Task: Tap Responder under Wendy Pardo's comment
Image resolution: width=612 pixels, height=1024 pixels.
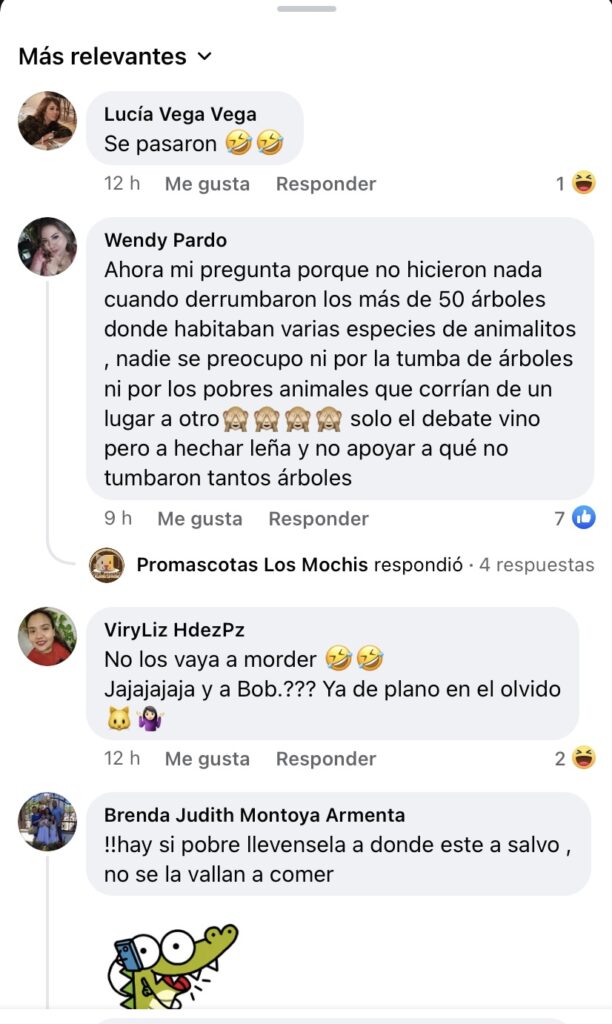Action: (x=318, y=519)
